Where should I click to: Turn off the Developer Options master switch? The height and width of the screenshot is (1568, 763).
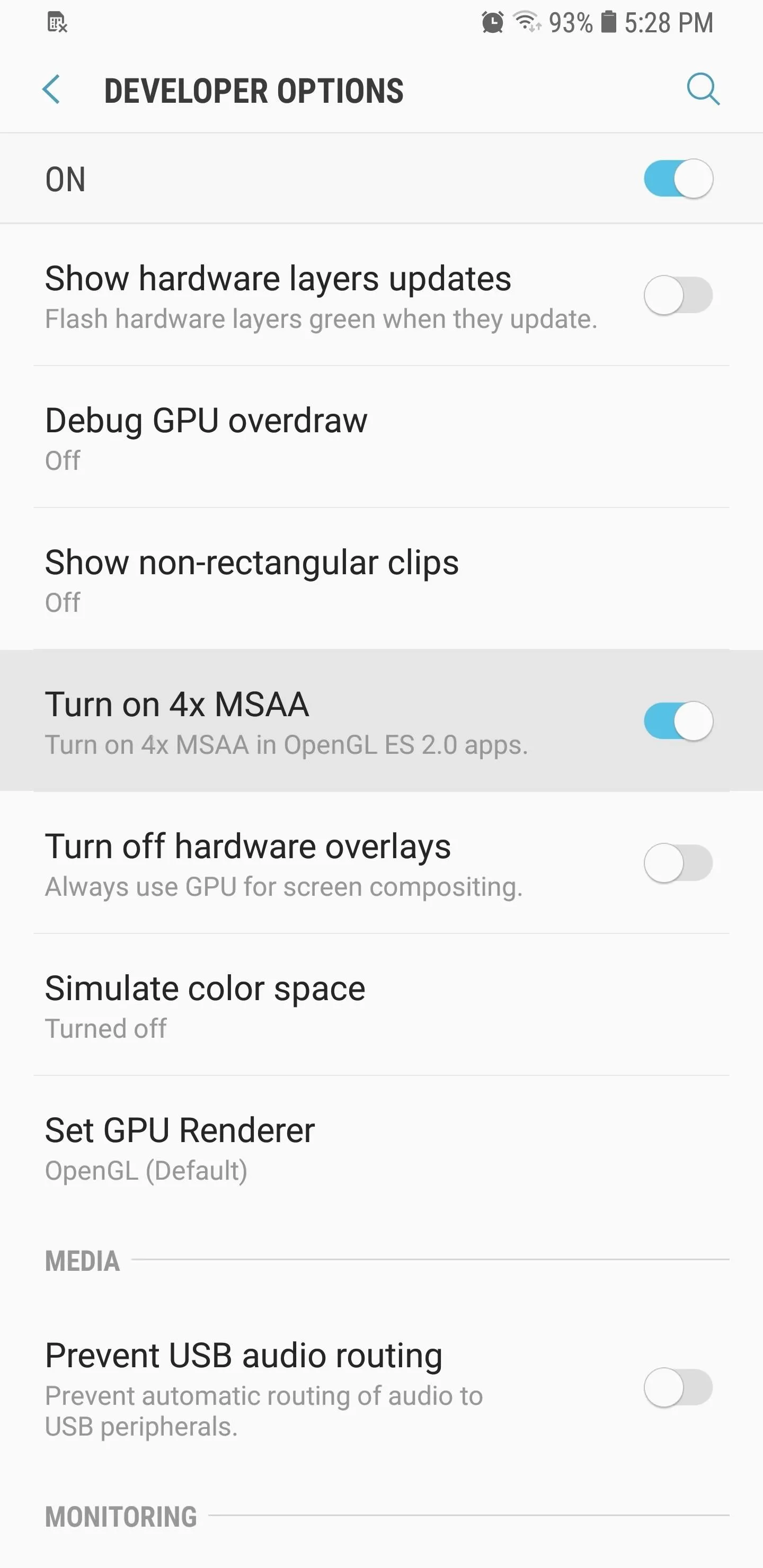click(678, 179)
